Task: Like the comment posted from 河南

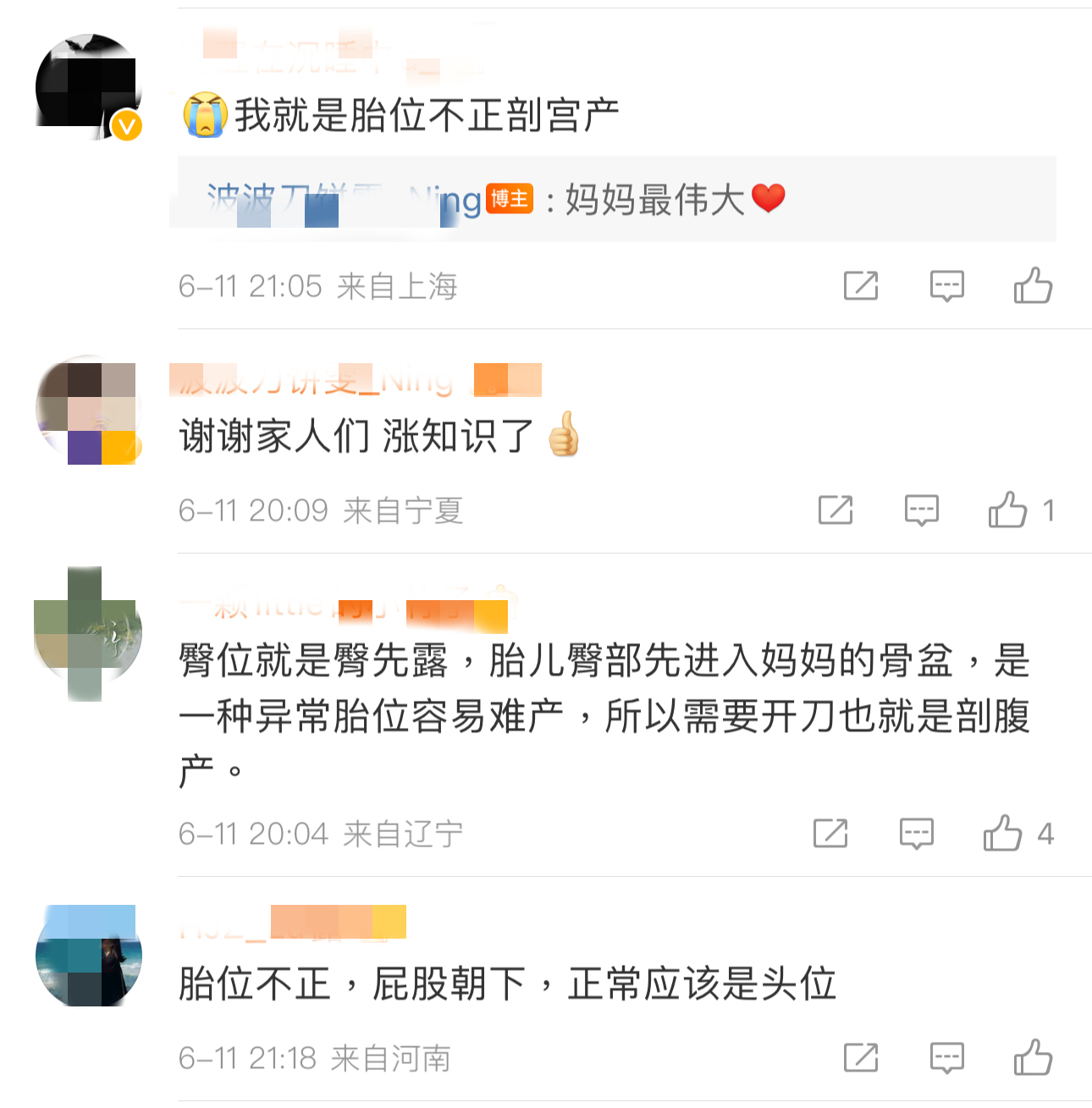Action: [1033, 1057]
